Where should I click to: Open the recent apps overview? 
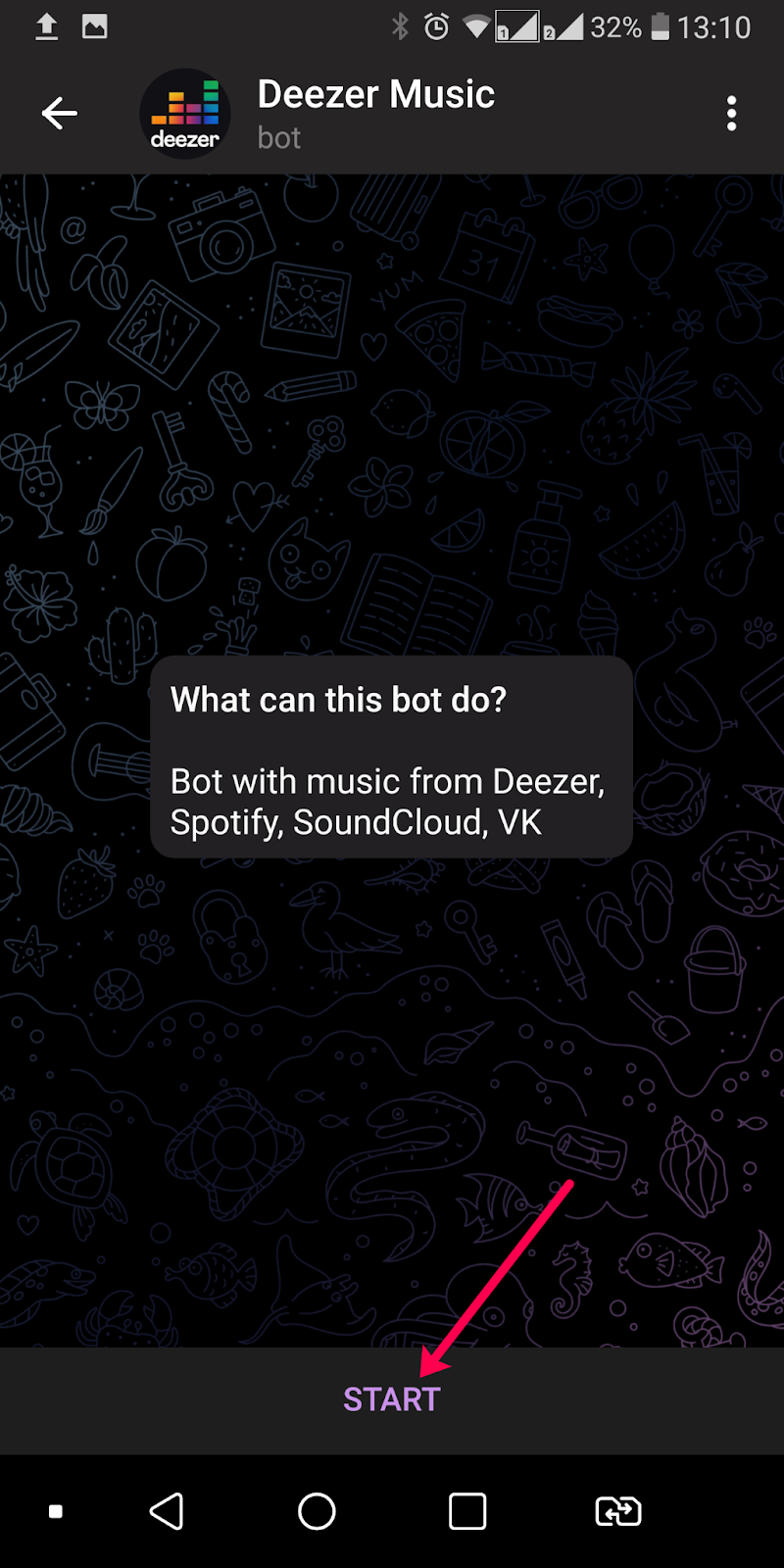point(467,1511)
